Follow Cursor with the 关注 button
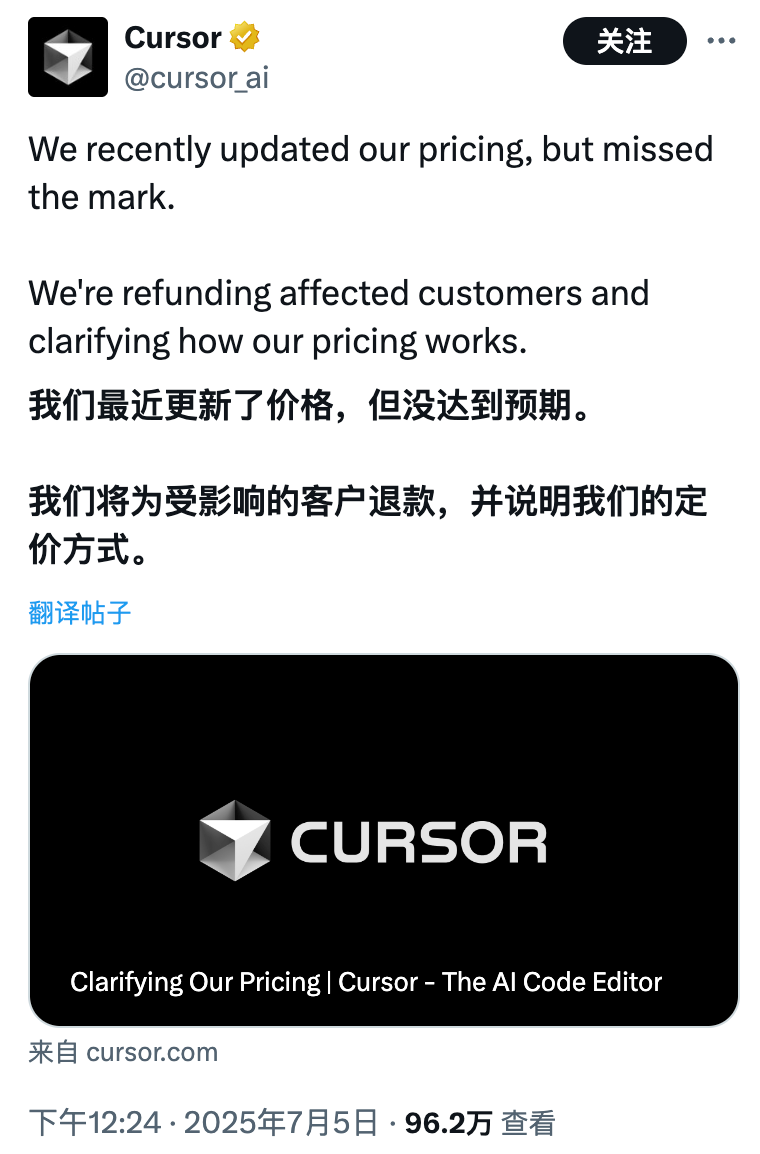The width and height of the screenshot is (760, 1154). tap(625, 42)
